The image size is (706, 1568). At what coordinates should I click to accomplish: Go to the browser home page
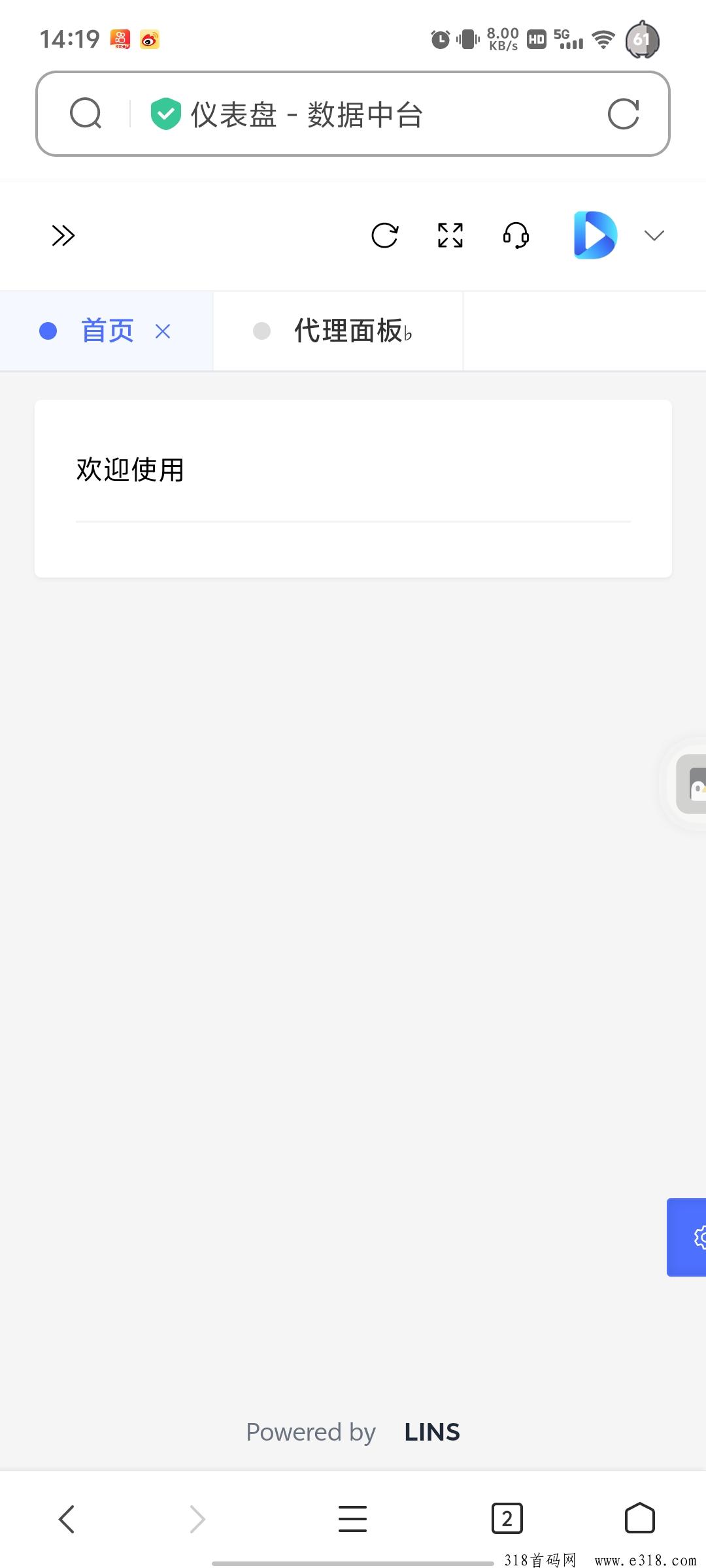639,1518
